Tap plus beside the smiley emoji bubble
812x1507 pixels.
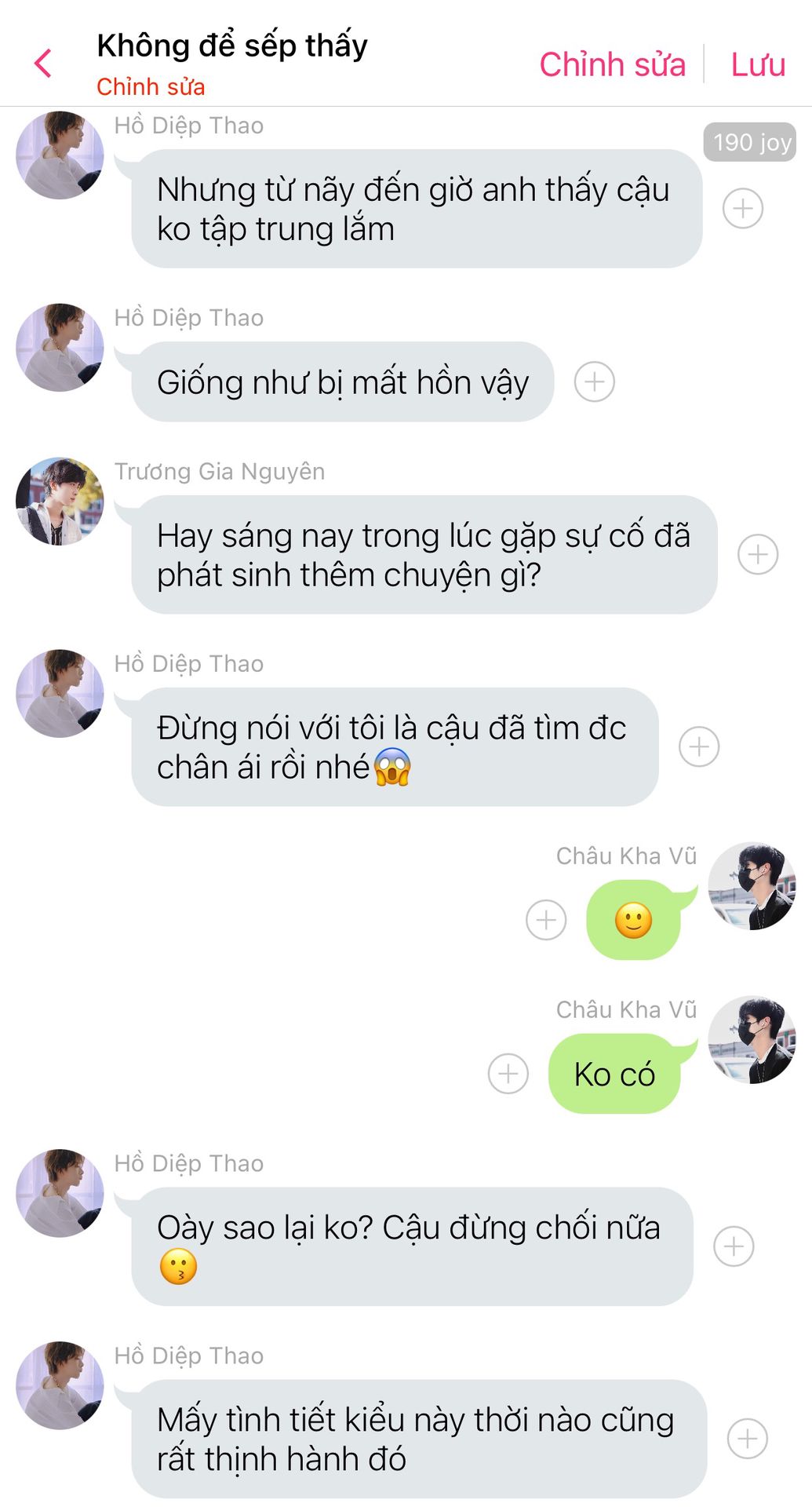click(546, 920)
